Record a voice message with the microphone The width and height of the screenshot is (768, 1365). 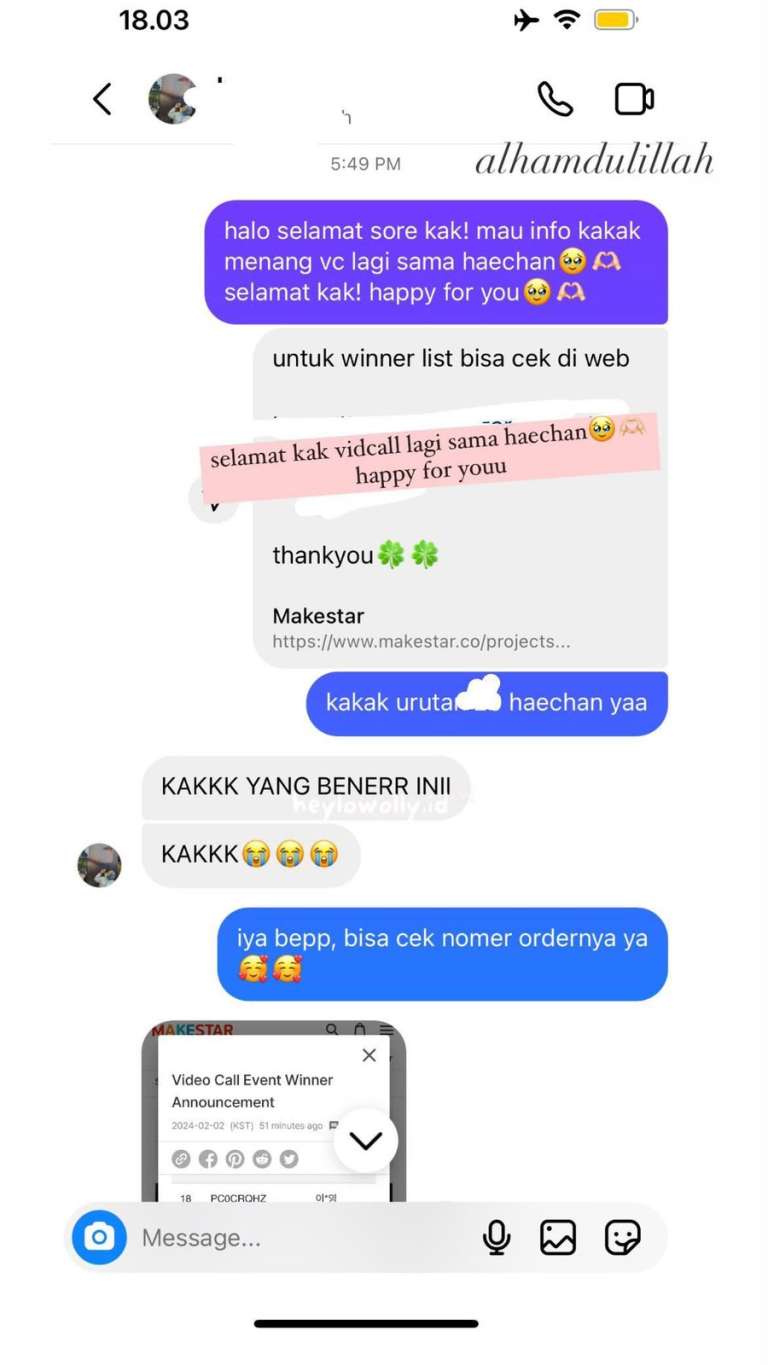497,1238
